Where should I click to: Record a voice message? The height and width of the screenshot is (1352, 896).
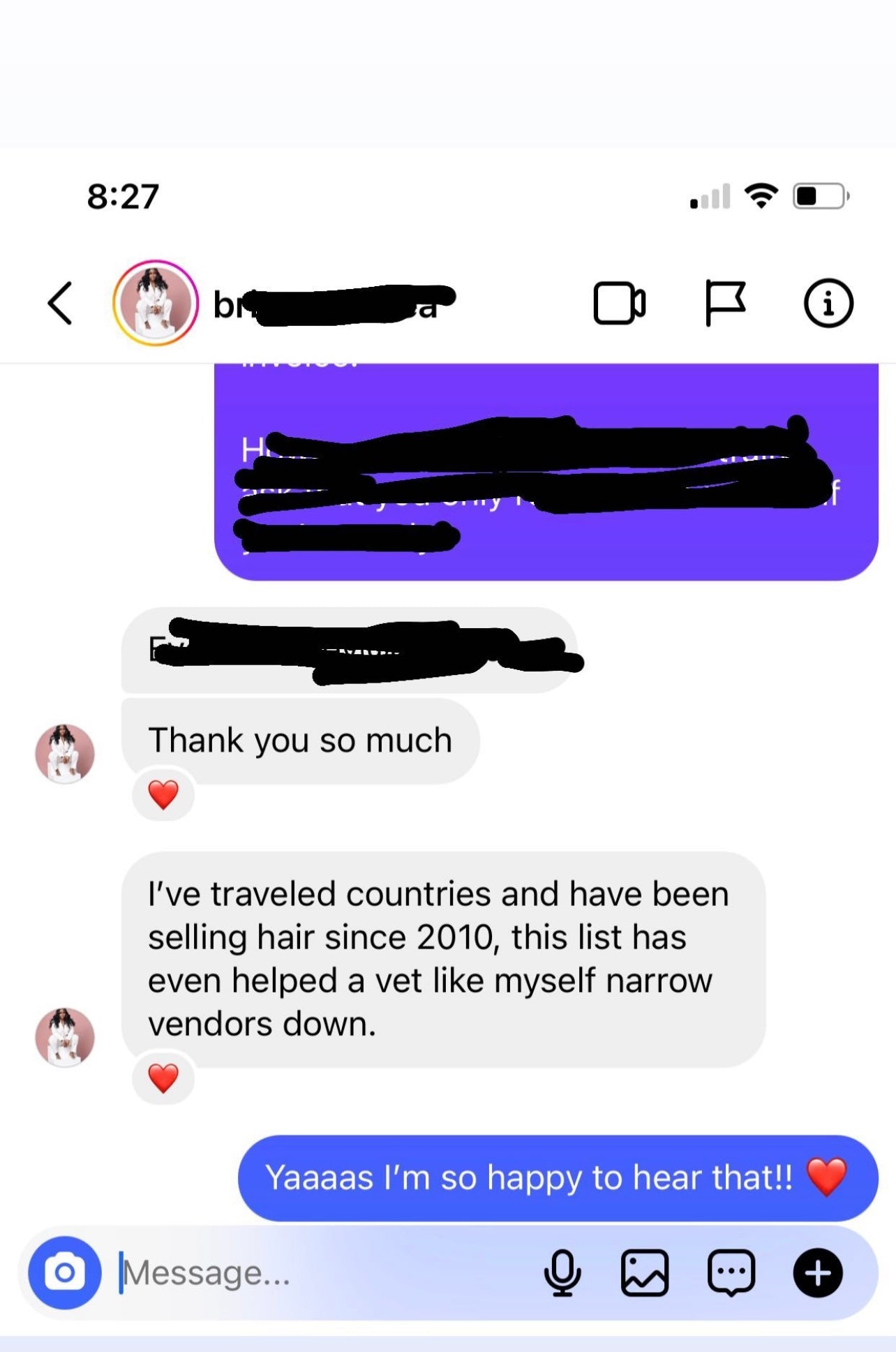pyautogui.click(x=562, y=1272)
